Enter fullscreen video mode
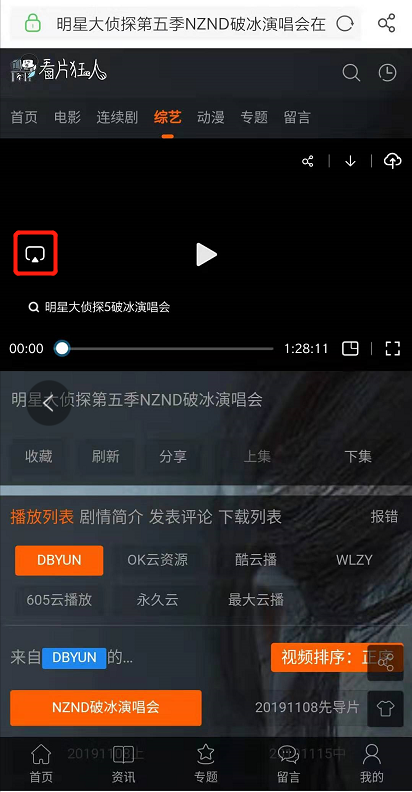Image resolution: width=412 pixels, height=792 pixels. 392,349
